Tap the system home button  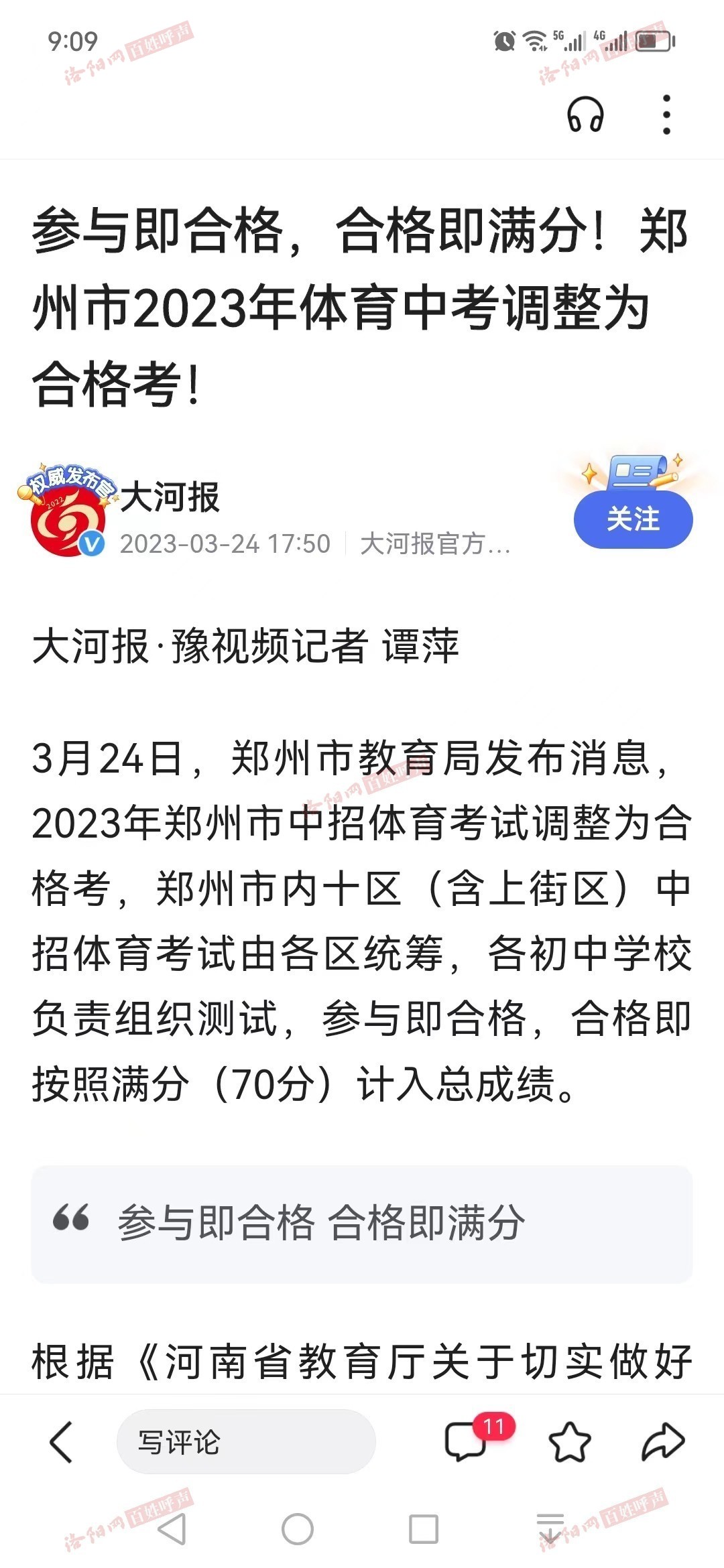pyautogui.click(x=298, y=1529)
